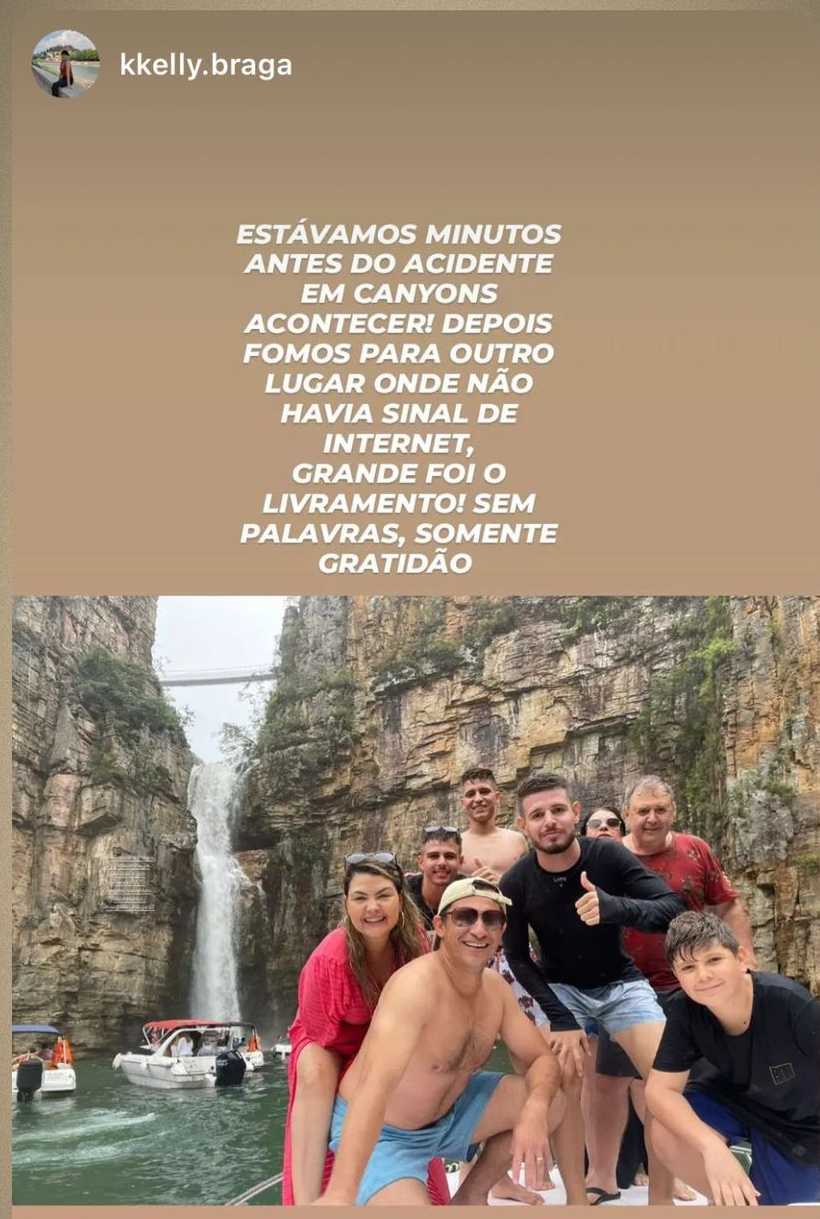The height and width of the screenshot is (1219, 820).
Task: Open kkelly.braga's profile picture
Action: pos(65,64)
